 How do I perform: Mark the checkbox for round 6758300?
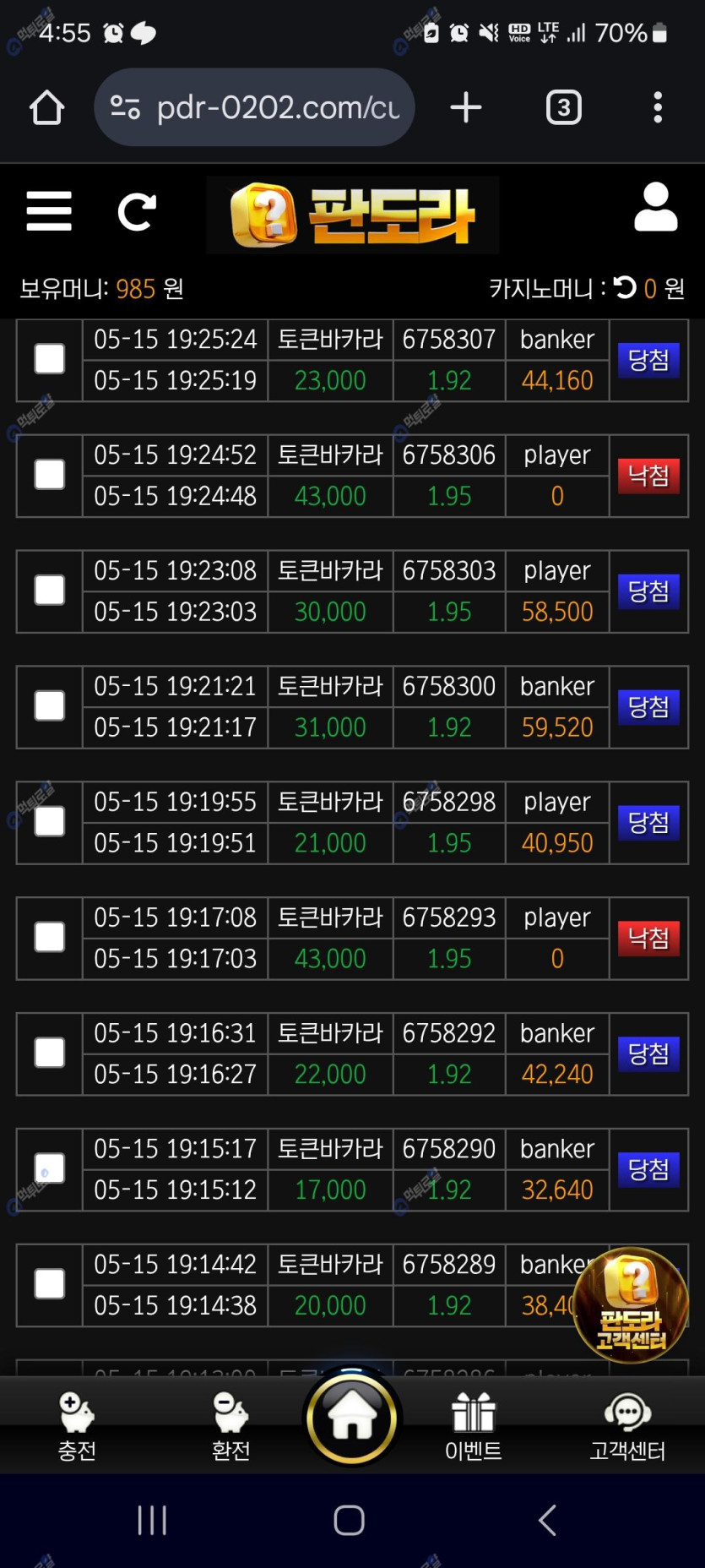click(x=50, y=706)
